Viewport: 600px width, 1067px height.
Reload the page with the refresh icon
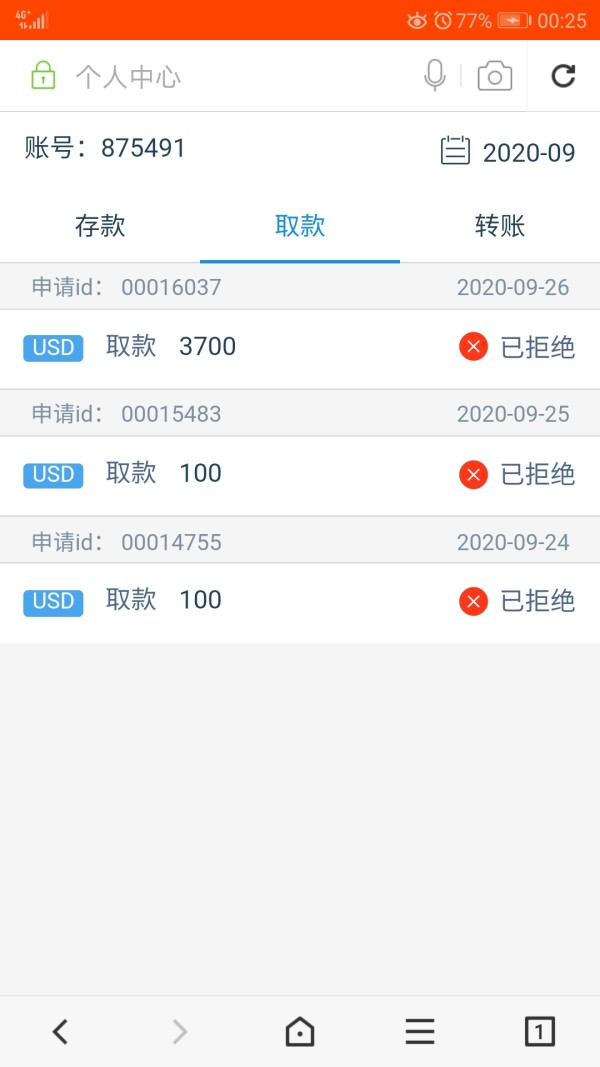click(563, 76)
